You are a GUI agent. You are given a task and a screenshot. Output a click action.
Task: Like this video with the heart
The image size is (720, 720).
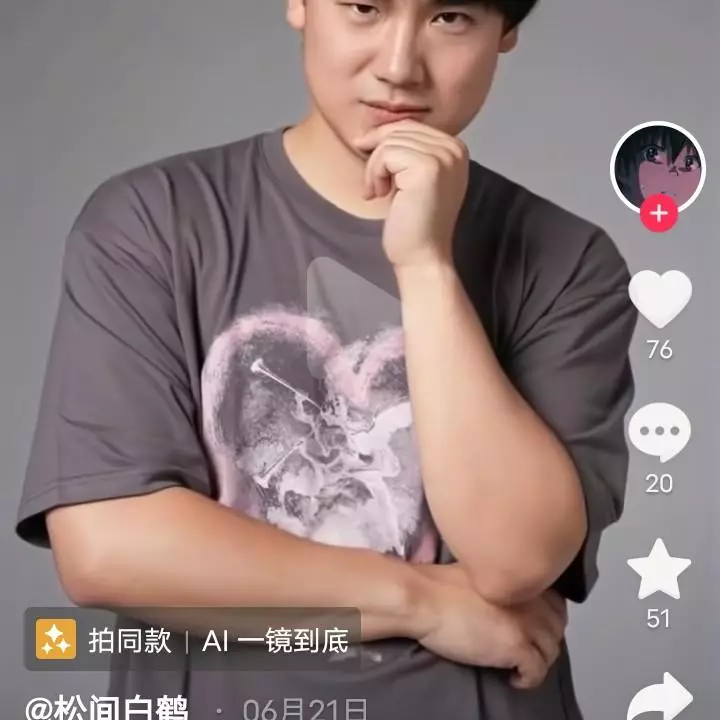tap(659, 298)
